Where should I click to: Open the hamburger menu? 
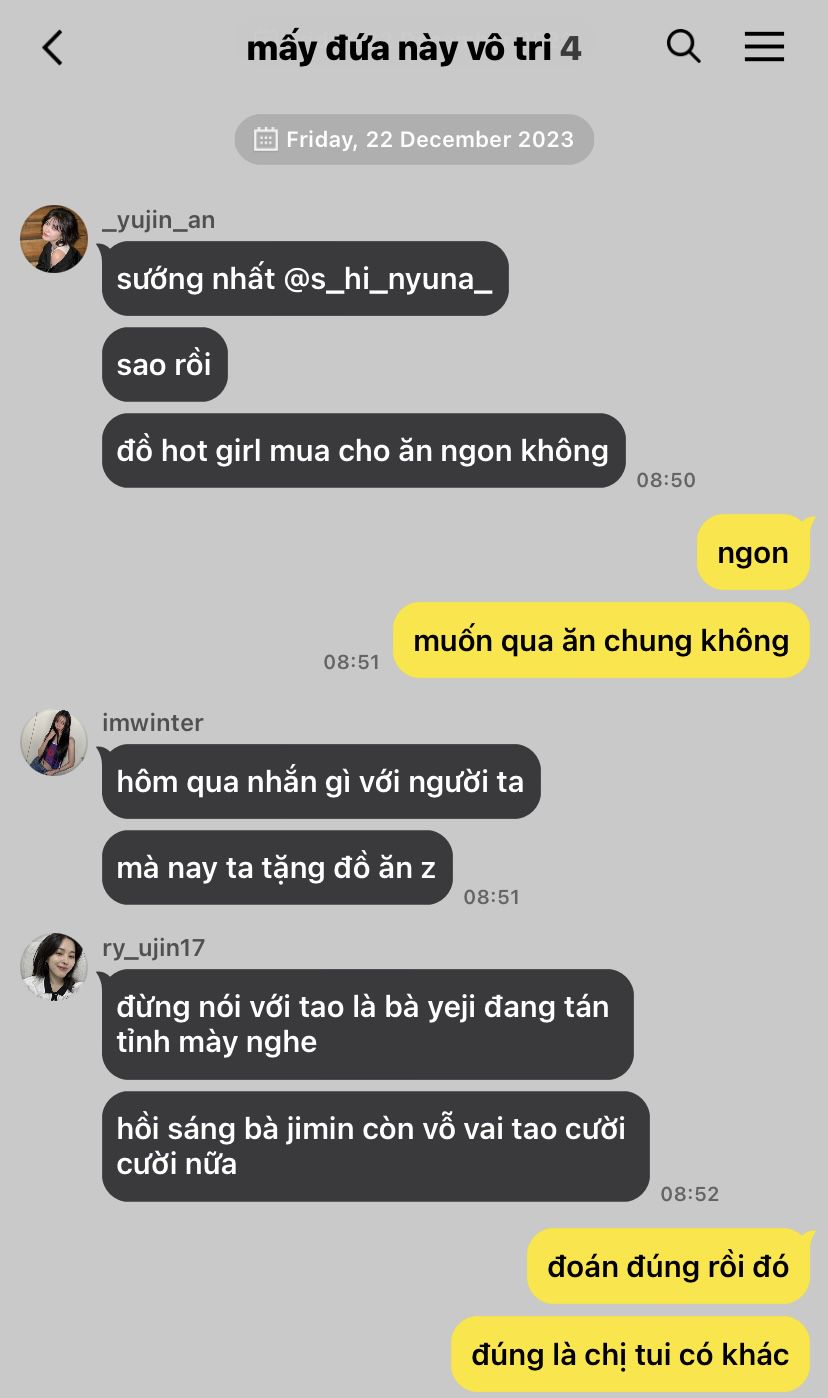tap(764, 46)
